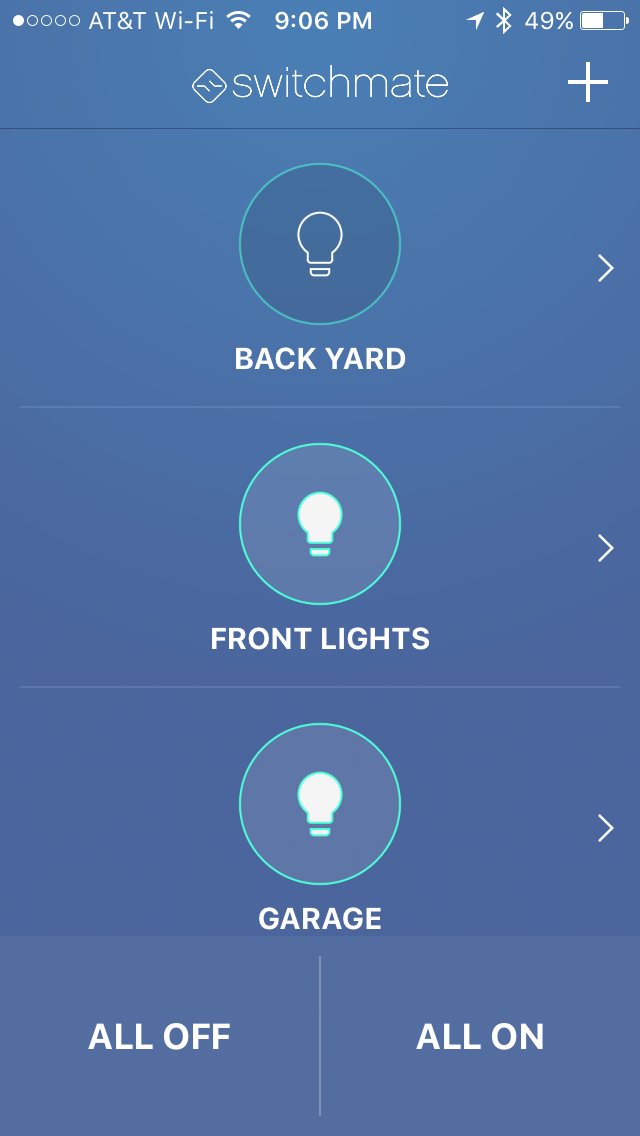The height and width of the screenshot is (1136, 640).
Task: Switch all lights off
Action: pyautogui.click(x=160, y=1036)
